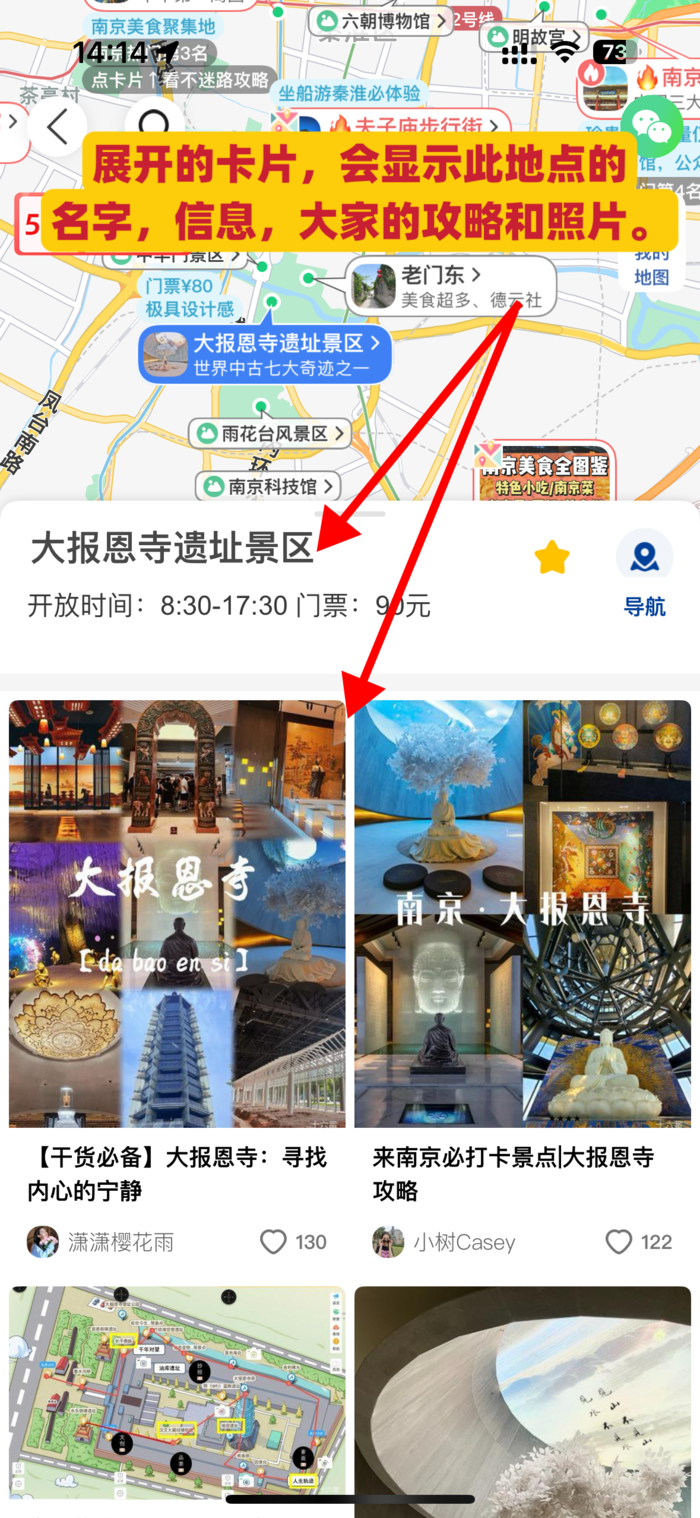This screenshot has width=700, height=1518.
Task: Open 我的地图 on the map
Action: (651, 266)
